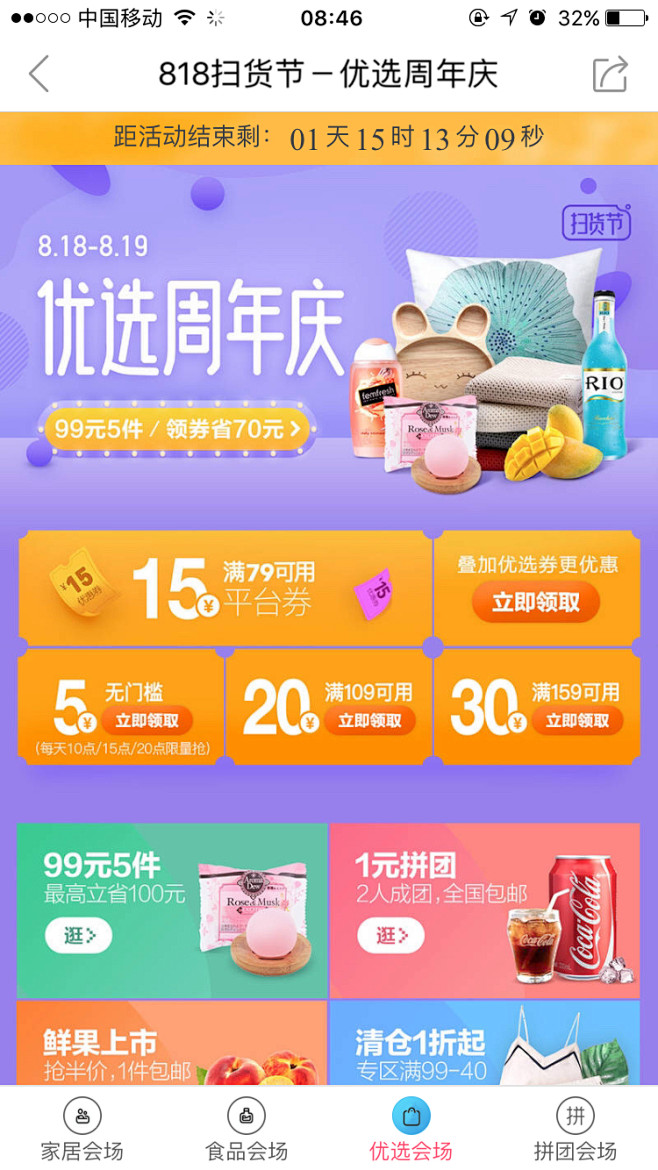Claim the 5 yuan 无门槛 coupon
This screenshot has height=1170, width=658.
pos(147,721)
